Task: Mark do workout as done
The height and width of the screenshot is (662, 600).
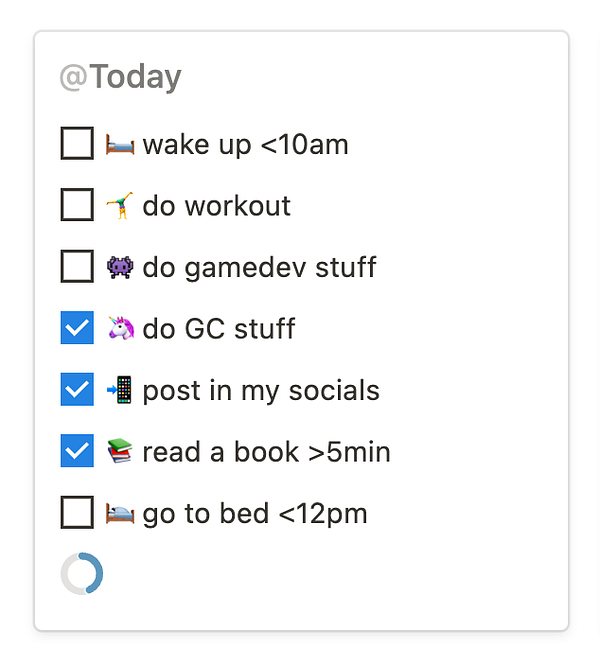Action: [77, 205]
